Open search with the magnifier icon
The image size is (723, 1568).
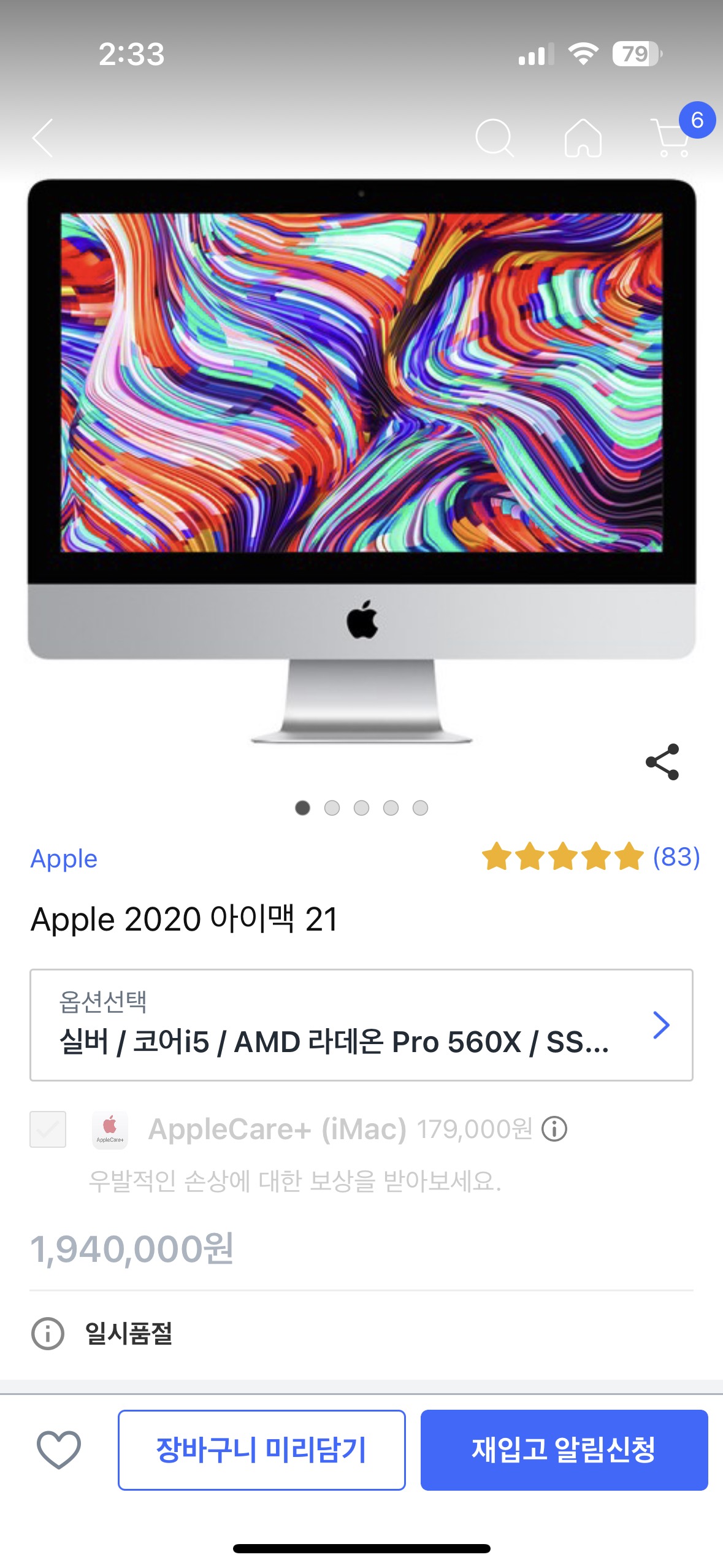pyautogui.click(x=494, y=138)
